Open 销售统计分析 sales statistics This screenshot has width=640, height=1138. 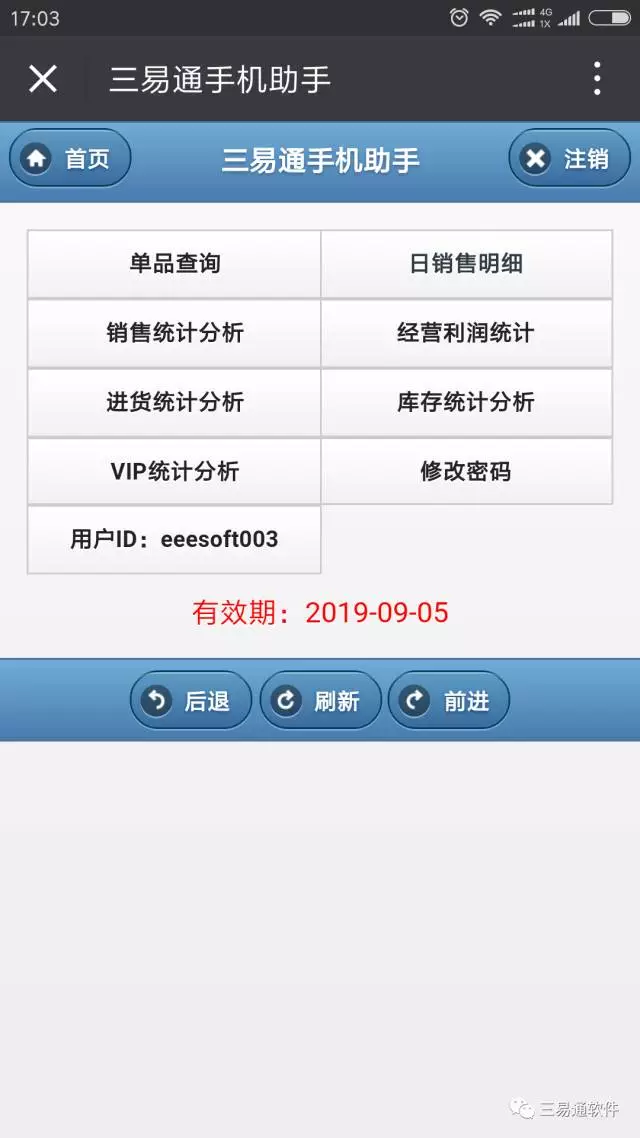[174, 333]
